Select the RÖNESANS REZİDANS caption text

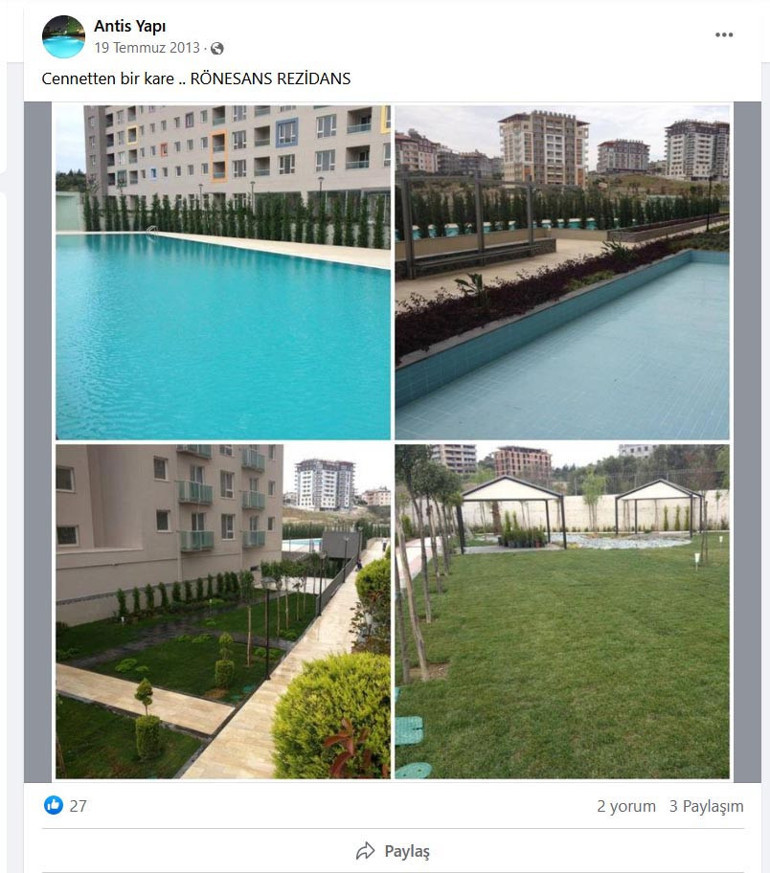[272, 76]
